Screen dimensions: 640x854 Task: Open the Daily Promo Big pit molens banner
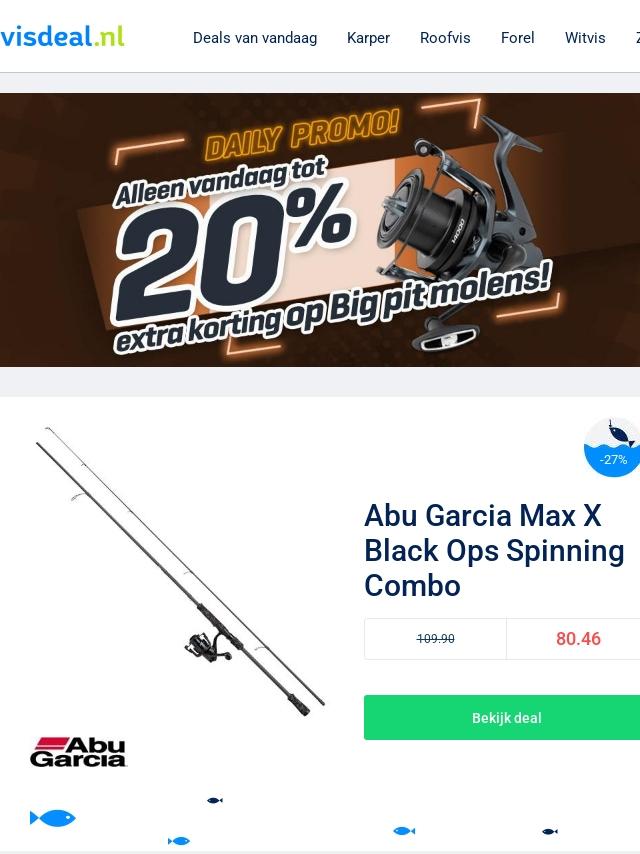pos(320,230)
